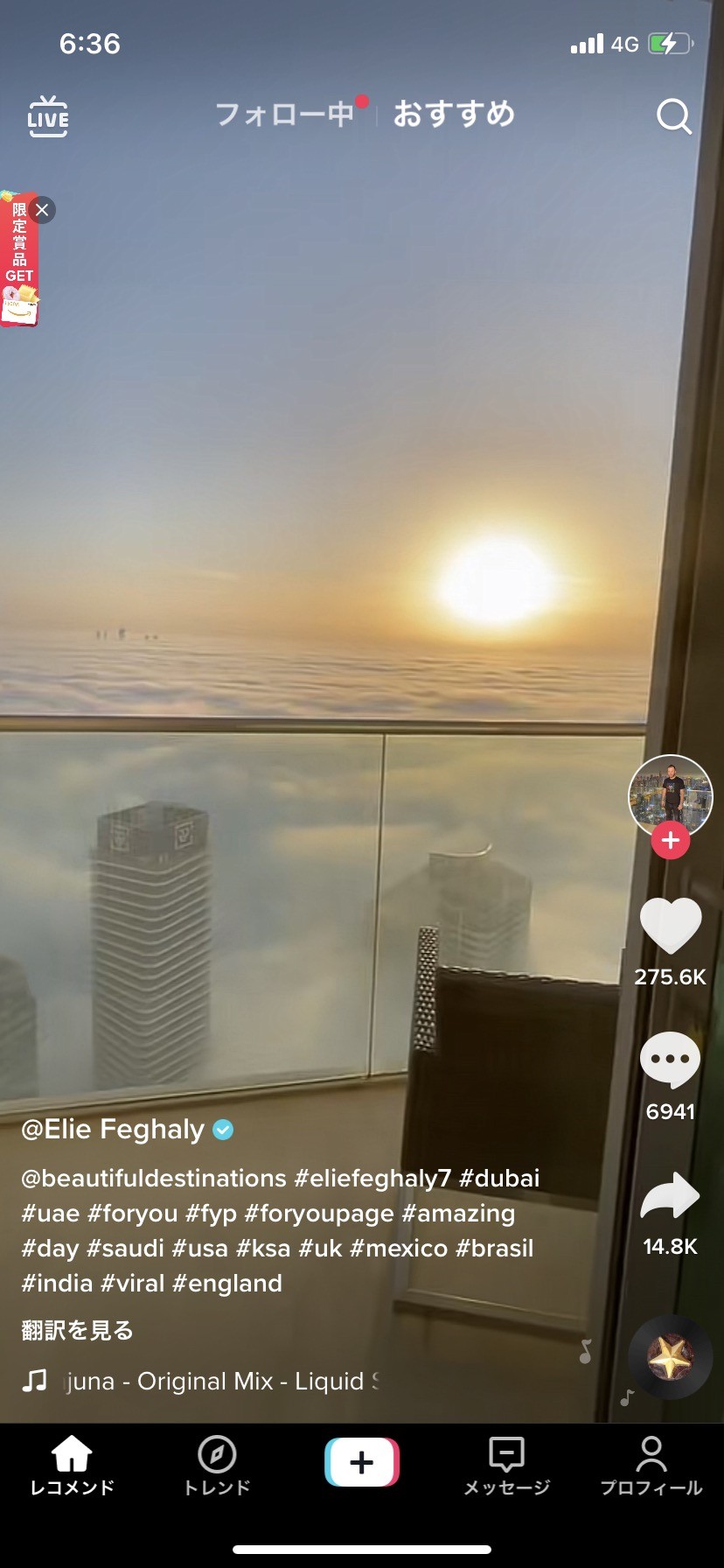Switch to the おすすめ tab
The image size is (724, 1568).
[454, 114]
